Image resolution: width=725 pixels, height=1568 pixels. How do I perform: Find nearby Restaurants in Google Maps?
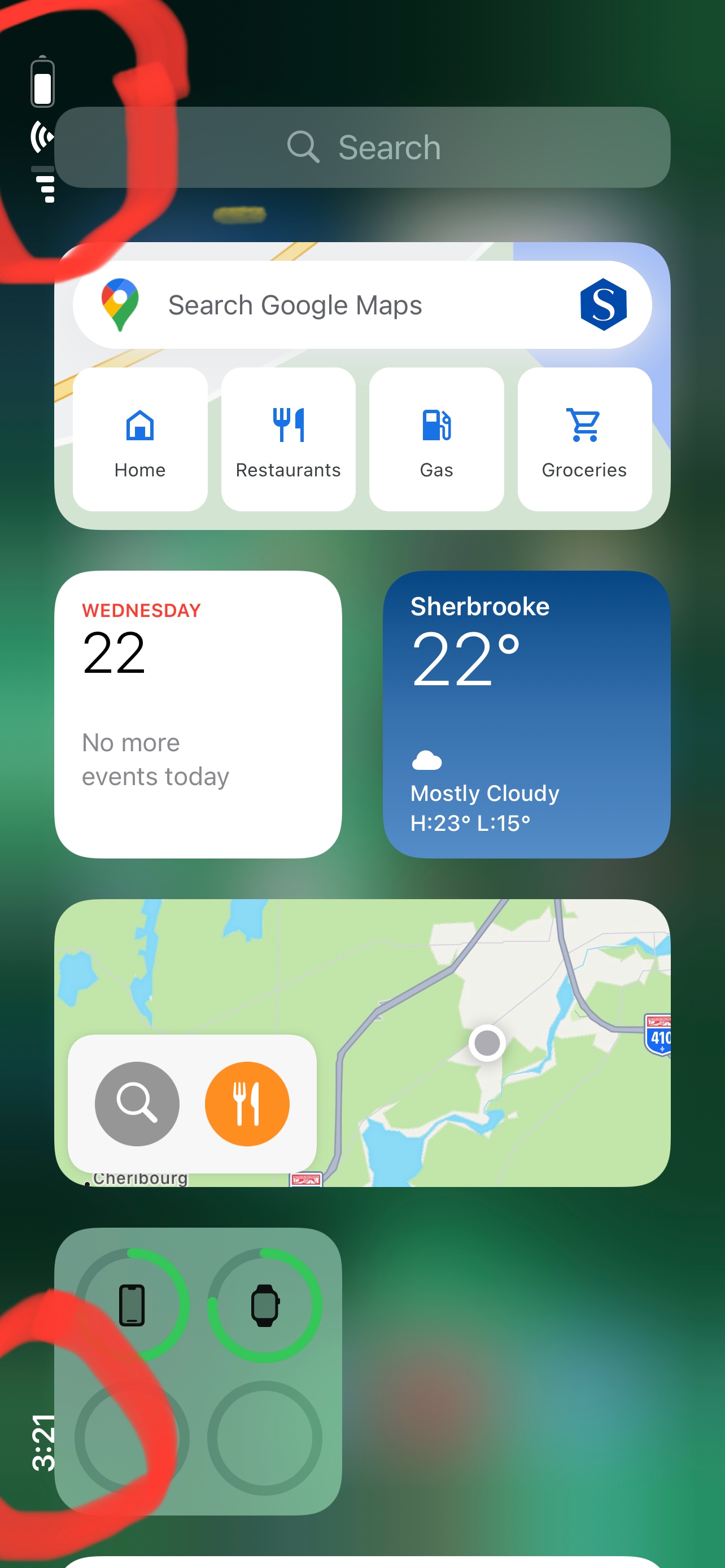288,440
